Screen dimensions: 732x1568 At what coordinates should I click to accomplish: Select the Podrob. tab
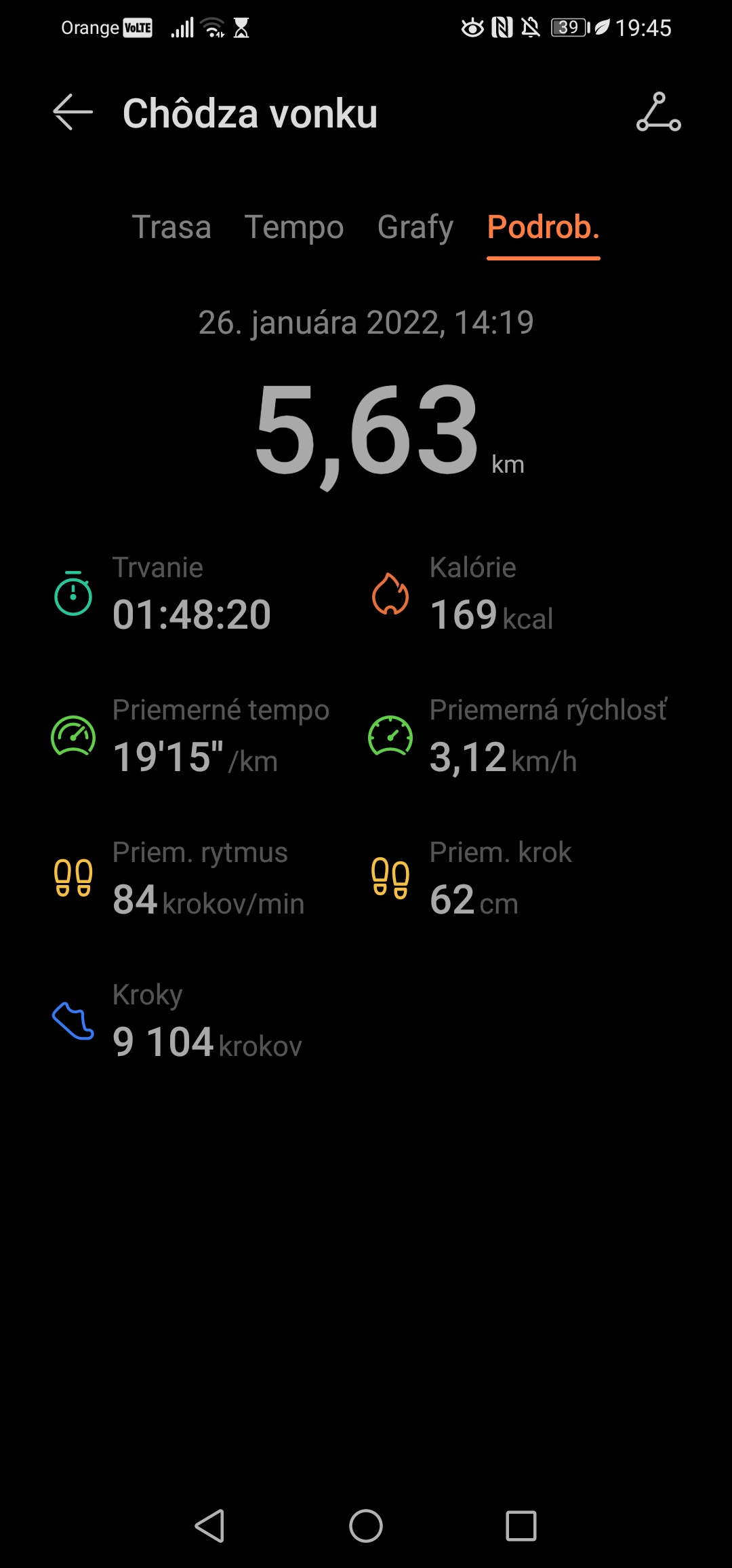(x=544, y=227)
